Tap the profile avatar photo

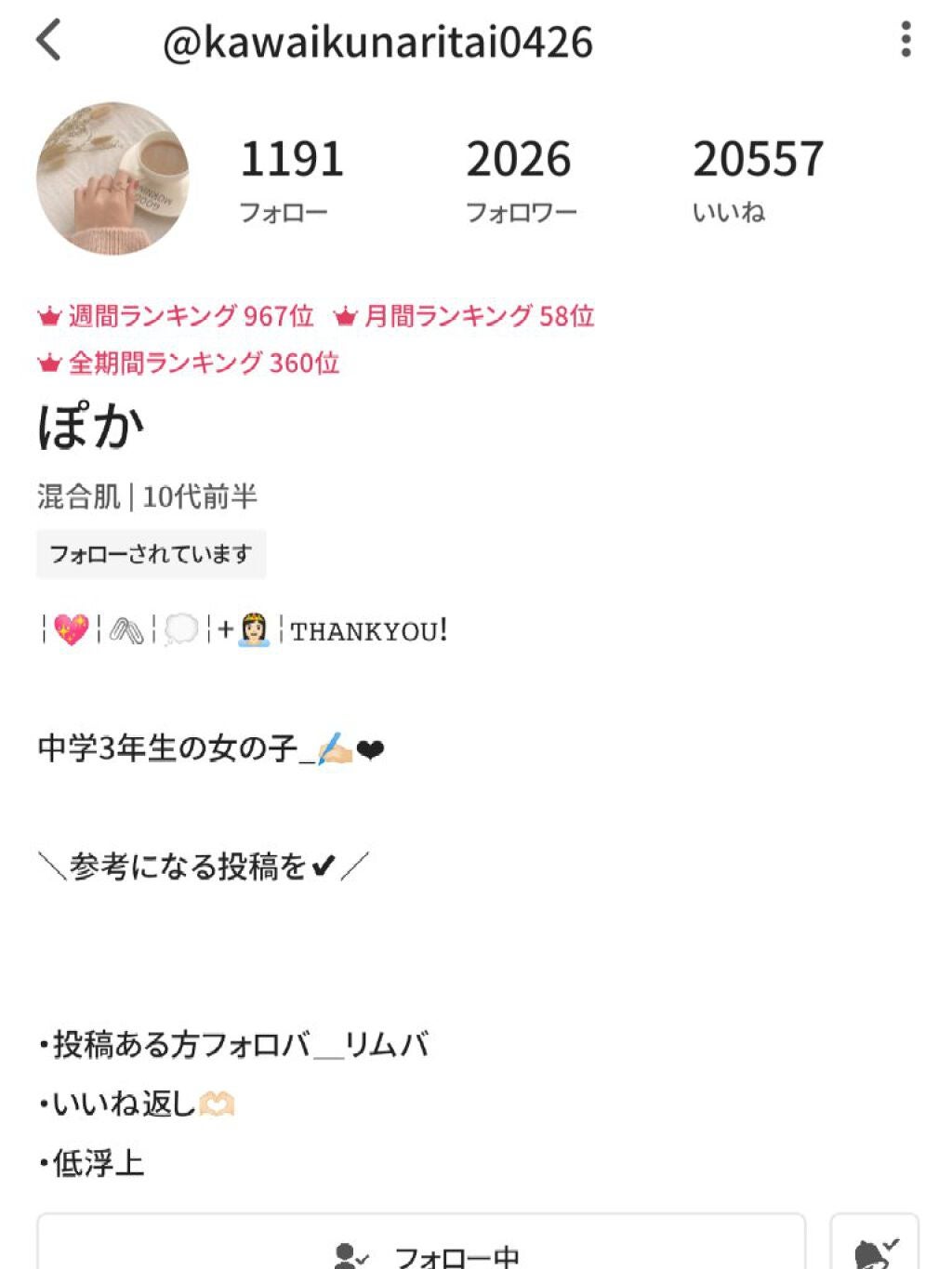113,176
